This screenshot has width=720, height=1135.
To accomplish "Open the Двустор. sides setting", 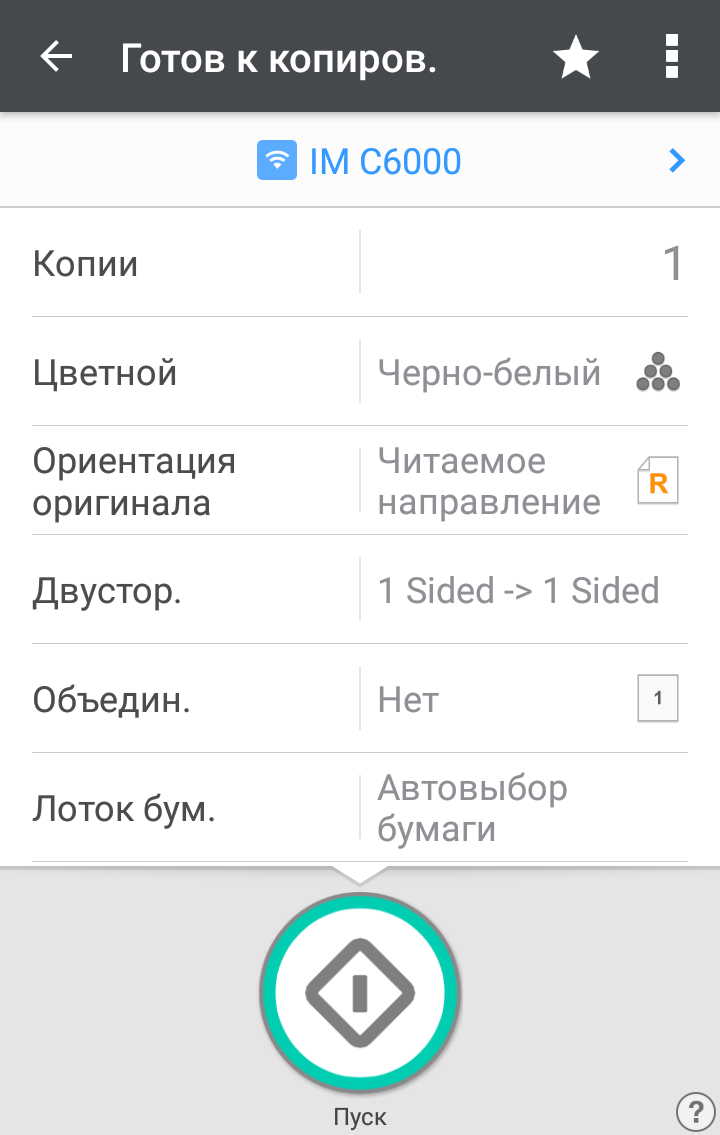I will tap(360, 590).
